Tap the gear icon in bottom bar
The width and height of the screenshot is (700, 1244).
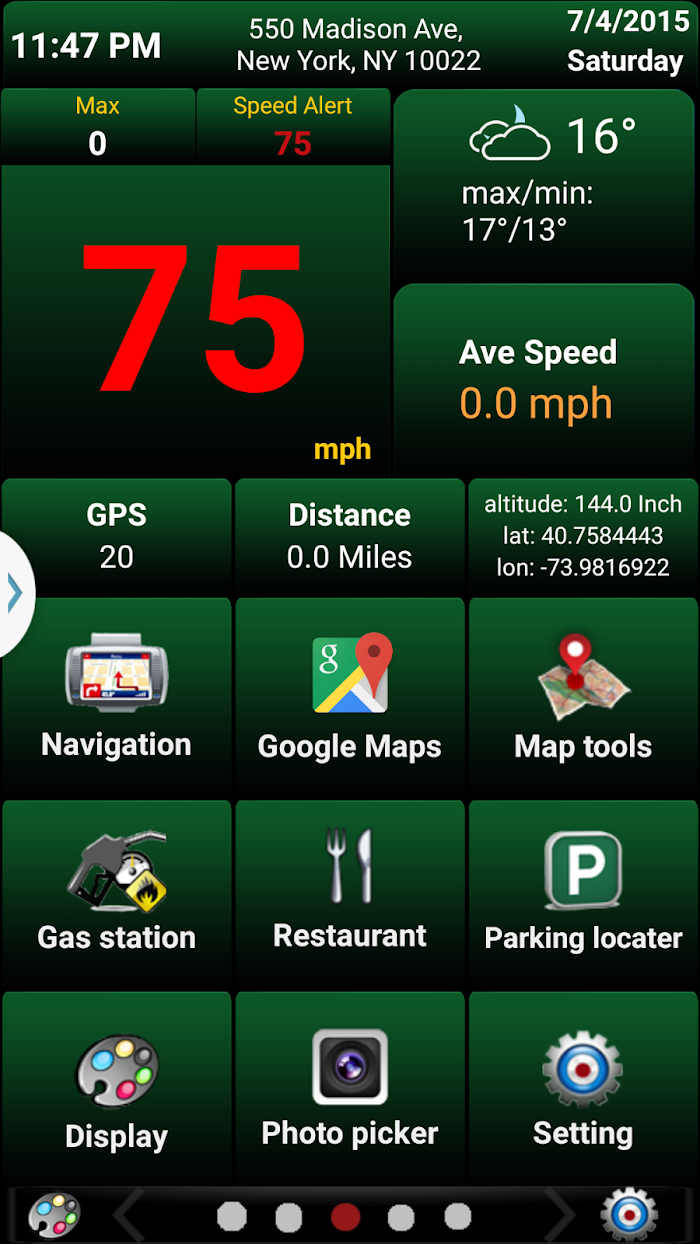tap(629, 1215)
